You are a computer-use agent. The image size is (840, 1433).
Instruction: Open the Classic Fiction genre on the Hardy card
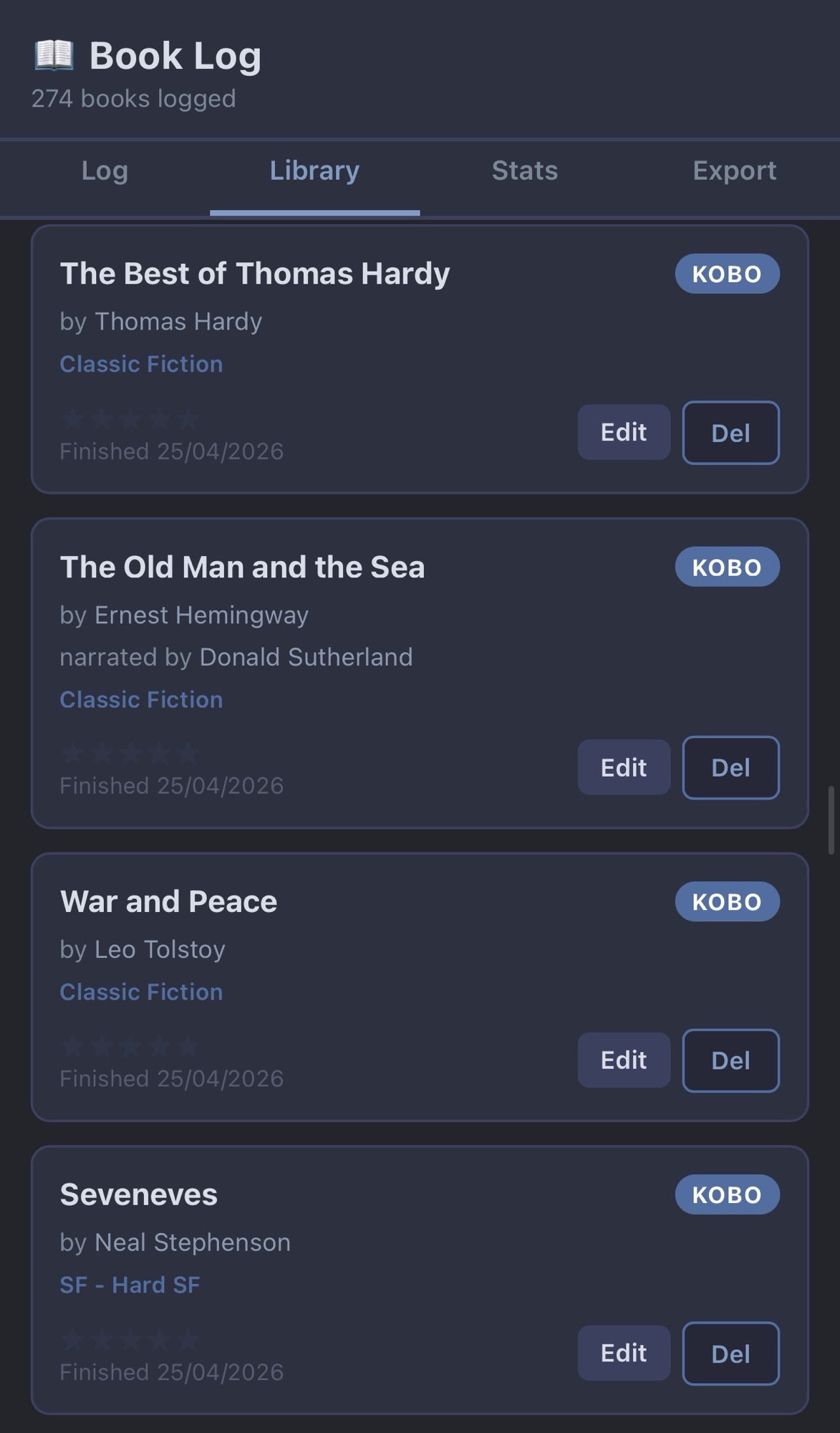point(141,364)
